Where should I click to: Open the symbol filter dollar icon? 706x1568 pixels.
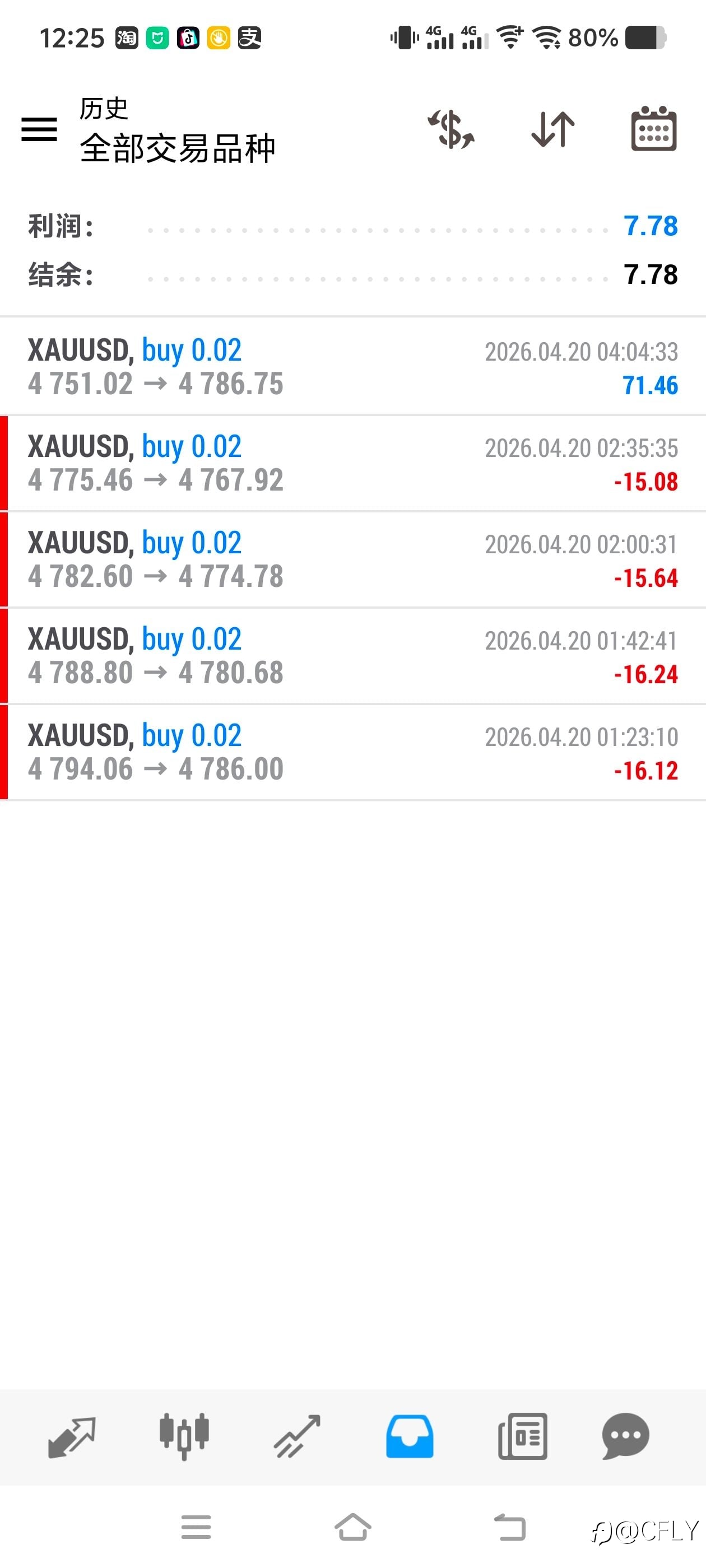[x=450, y=129]
